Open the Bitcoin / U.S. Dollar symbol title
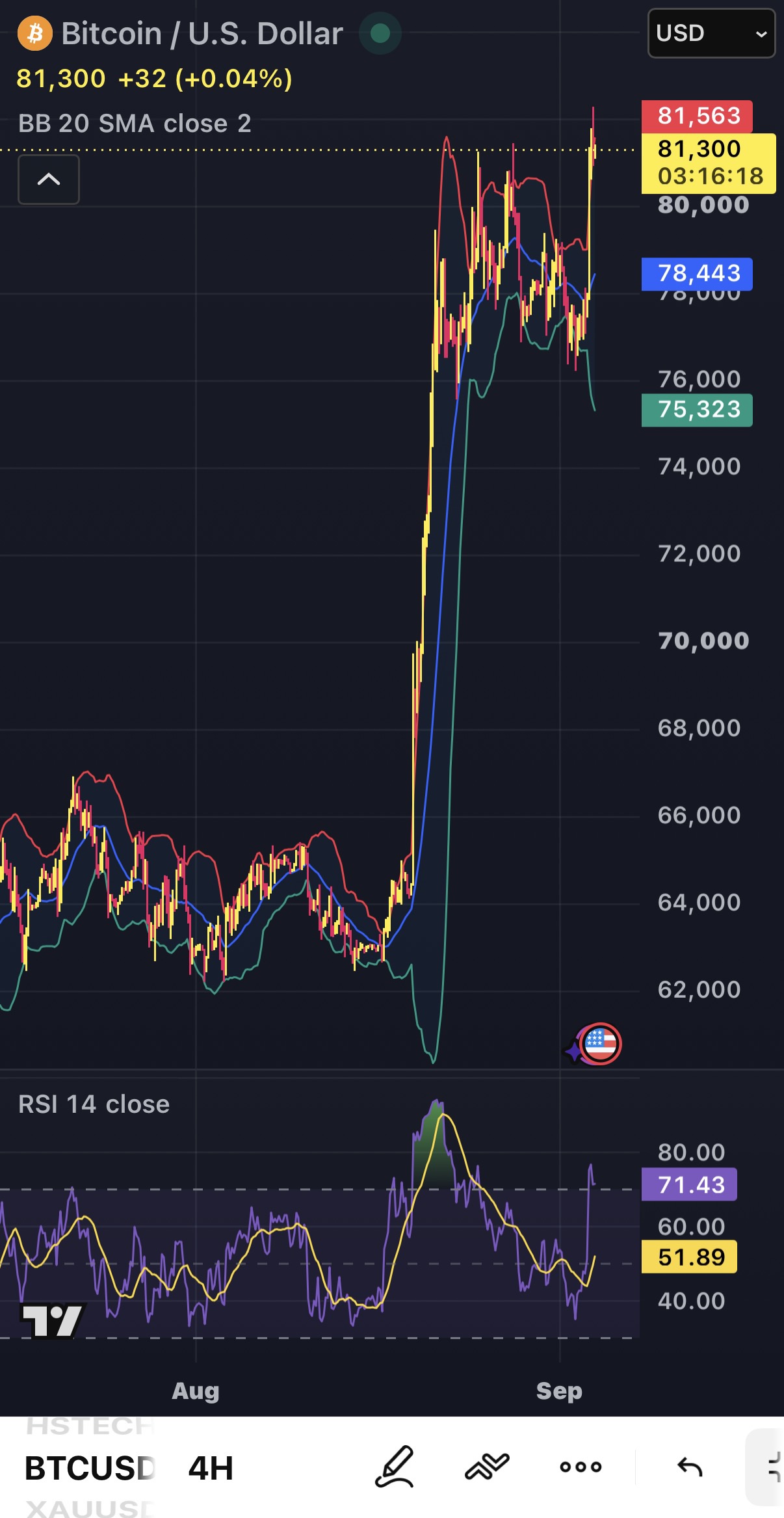This screenshot has width=784, height=1518. [202, 33]
